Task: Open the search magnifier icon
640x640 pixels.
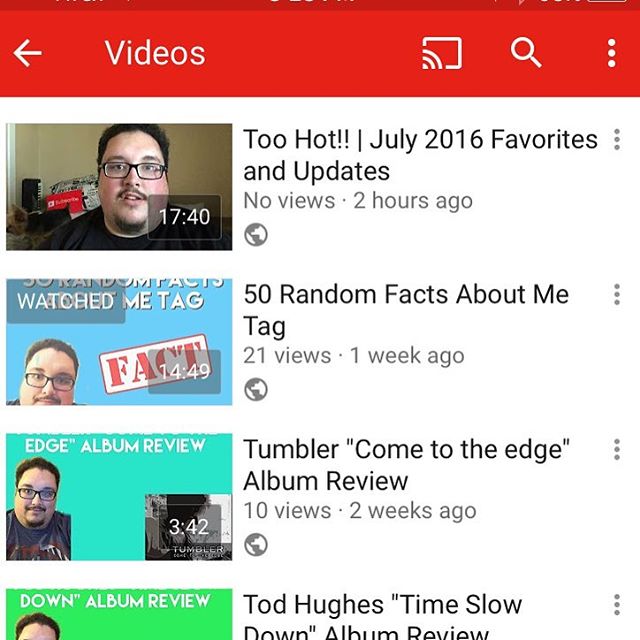Action: [x=526, y=53]
